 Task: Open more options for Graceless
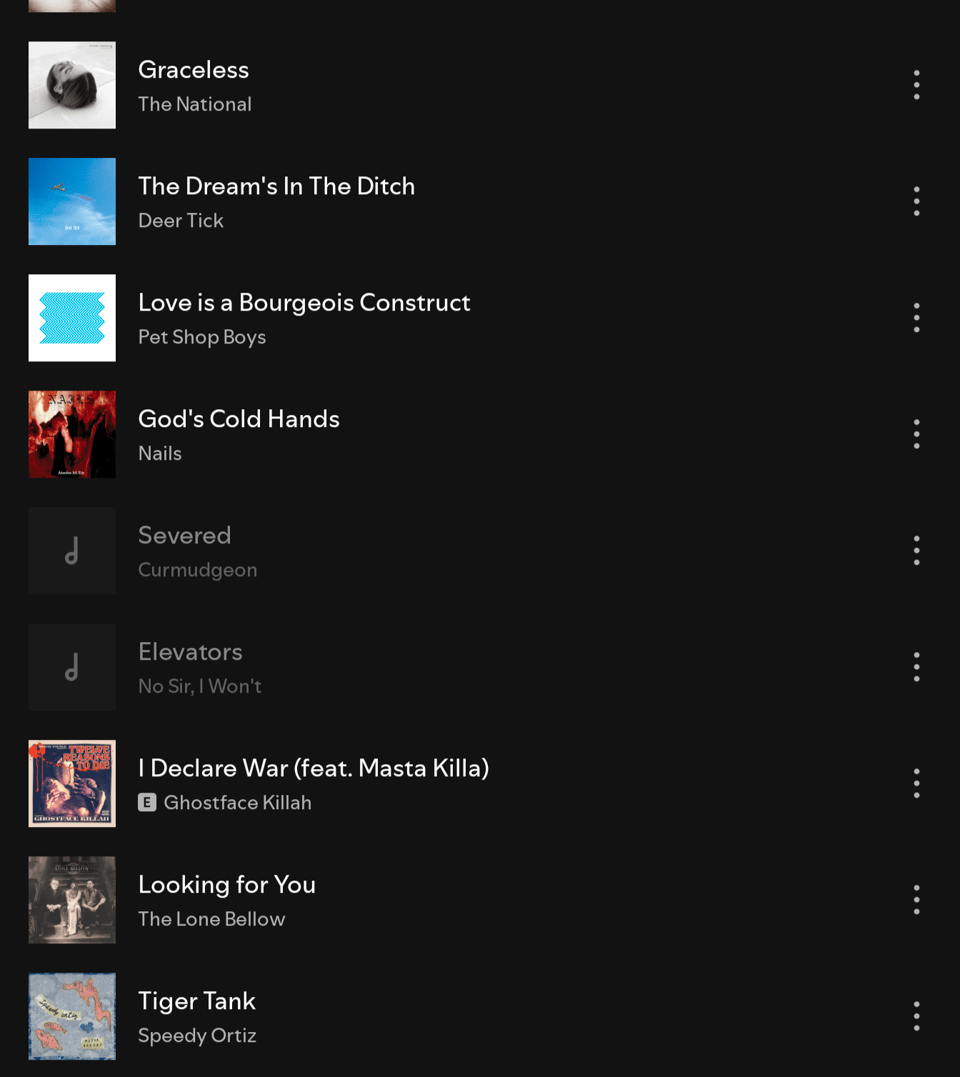click(916, 85)
